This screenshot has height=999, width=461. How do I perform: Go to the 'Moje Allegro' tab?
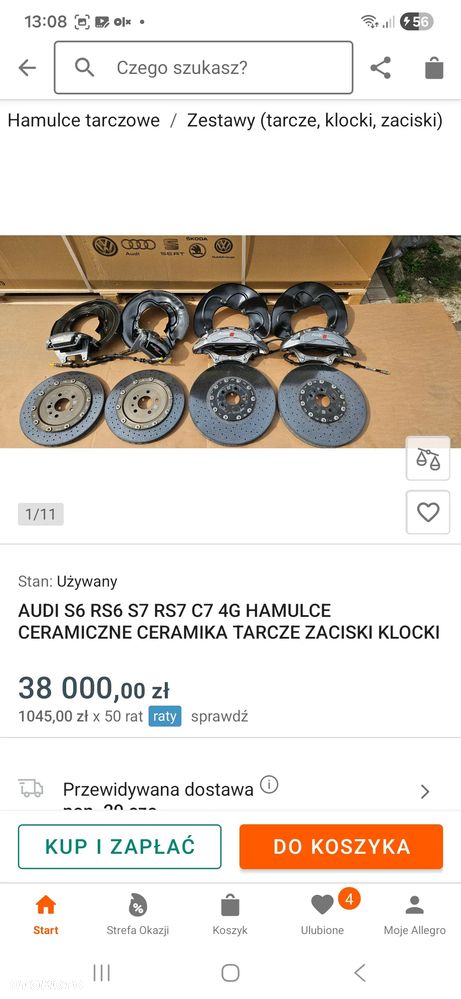pyautogui.click(x=415, y=914)
